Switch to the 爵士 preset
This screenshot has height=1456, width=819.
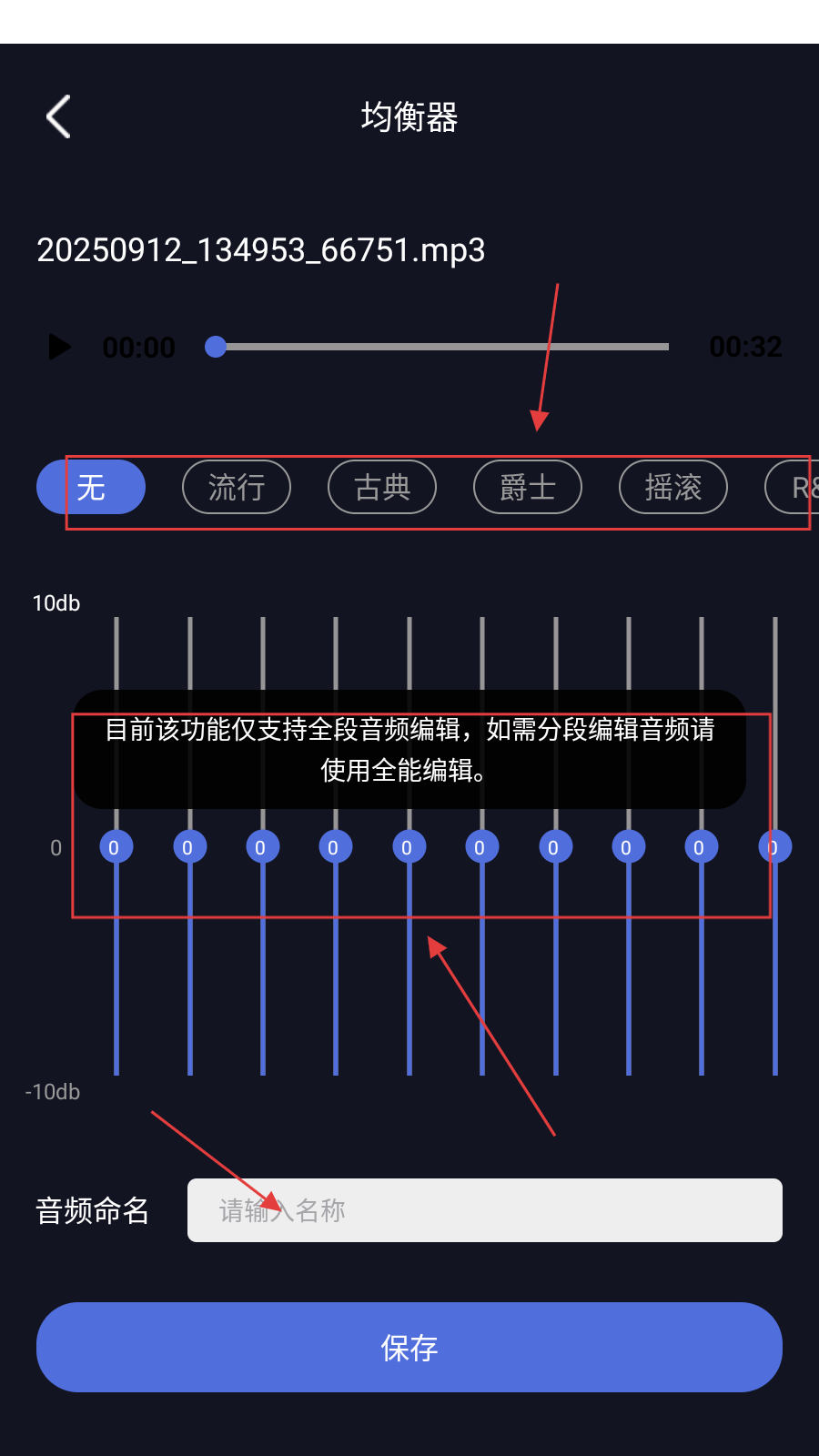pos(528,487)
